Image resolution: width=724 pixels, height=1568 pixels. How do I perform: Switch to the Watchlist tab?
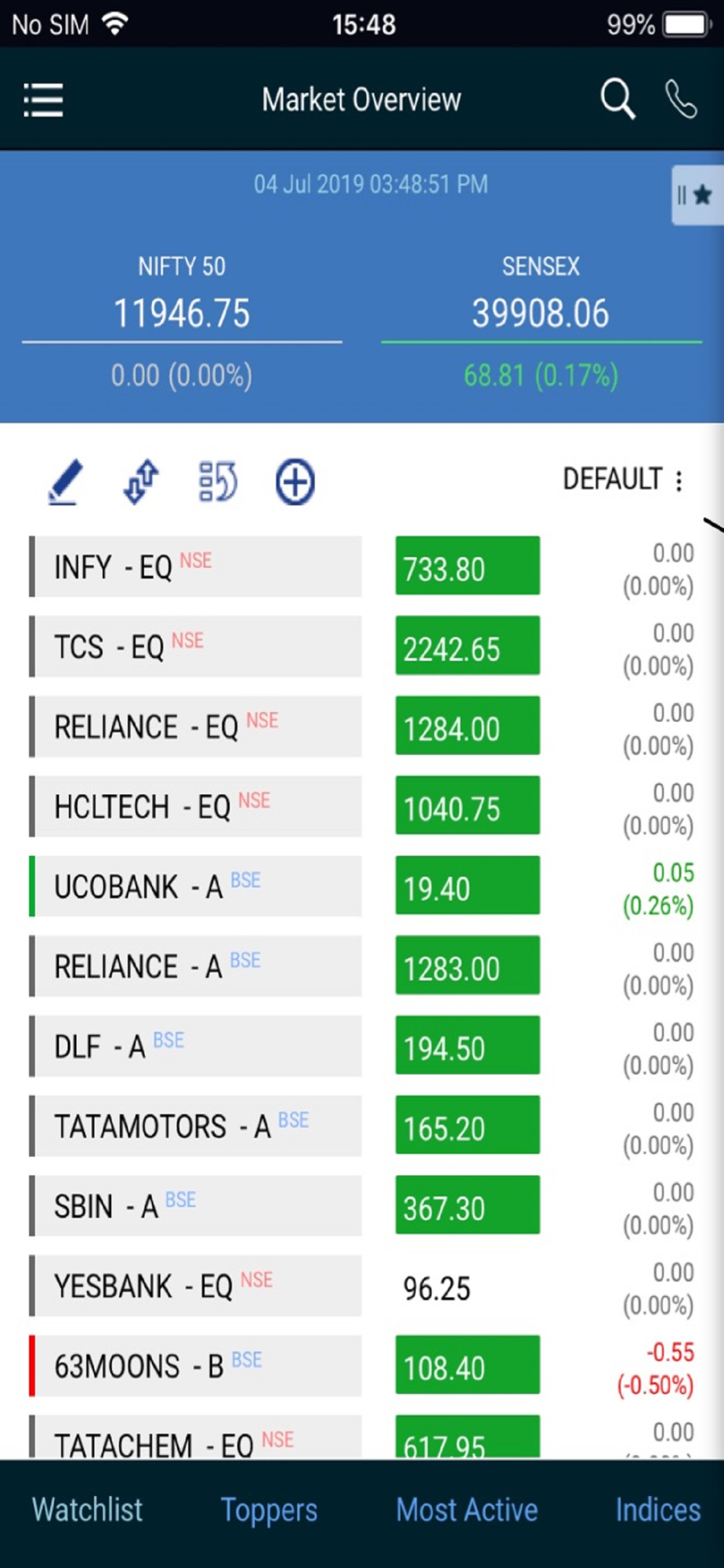87,1510
